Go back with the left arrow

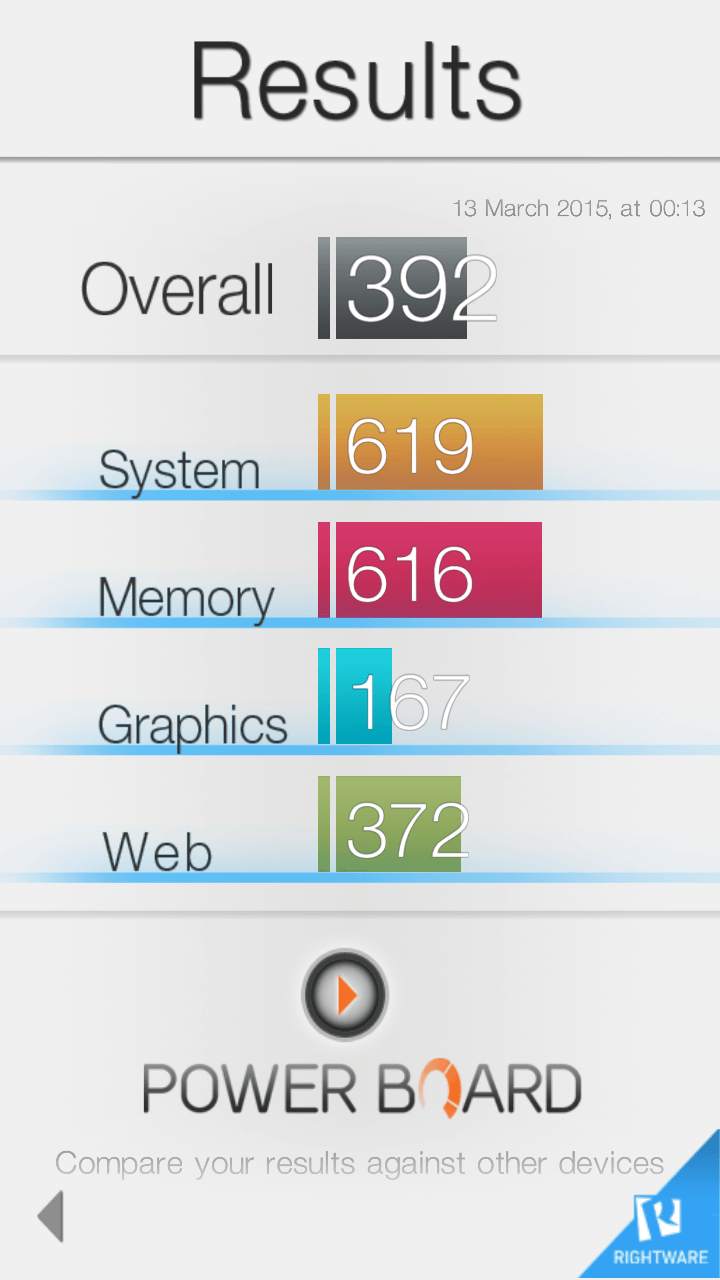click(x=51, y=1216)
